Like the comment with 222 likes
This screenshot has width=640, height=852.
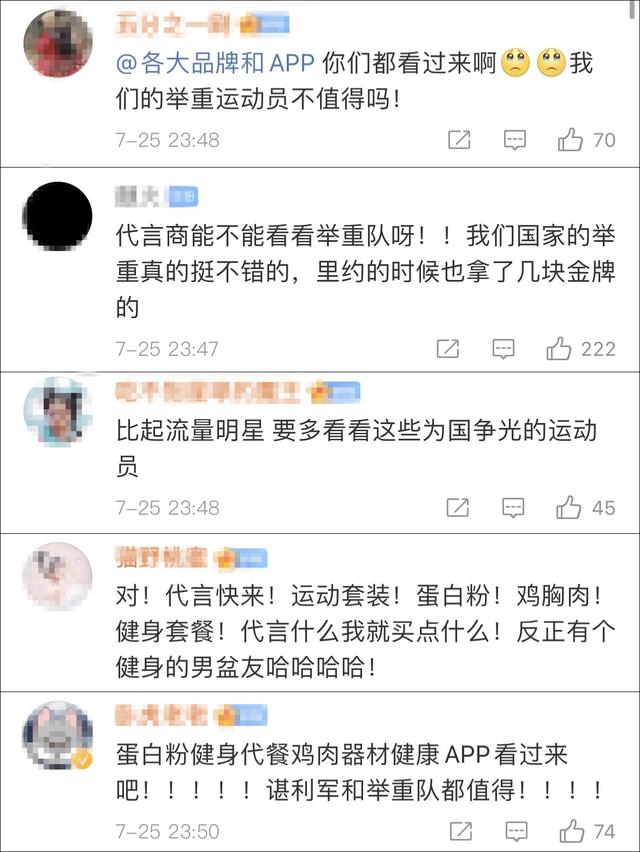[559, 349]
